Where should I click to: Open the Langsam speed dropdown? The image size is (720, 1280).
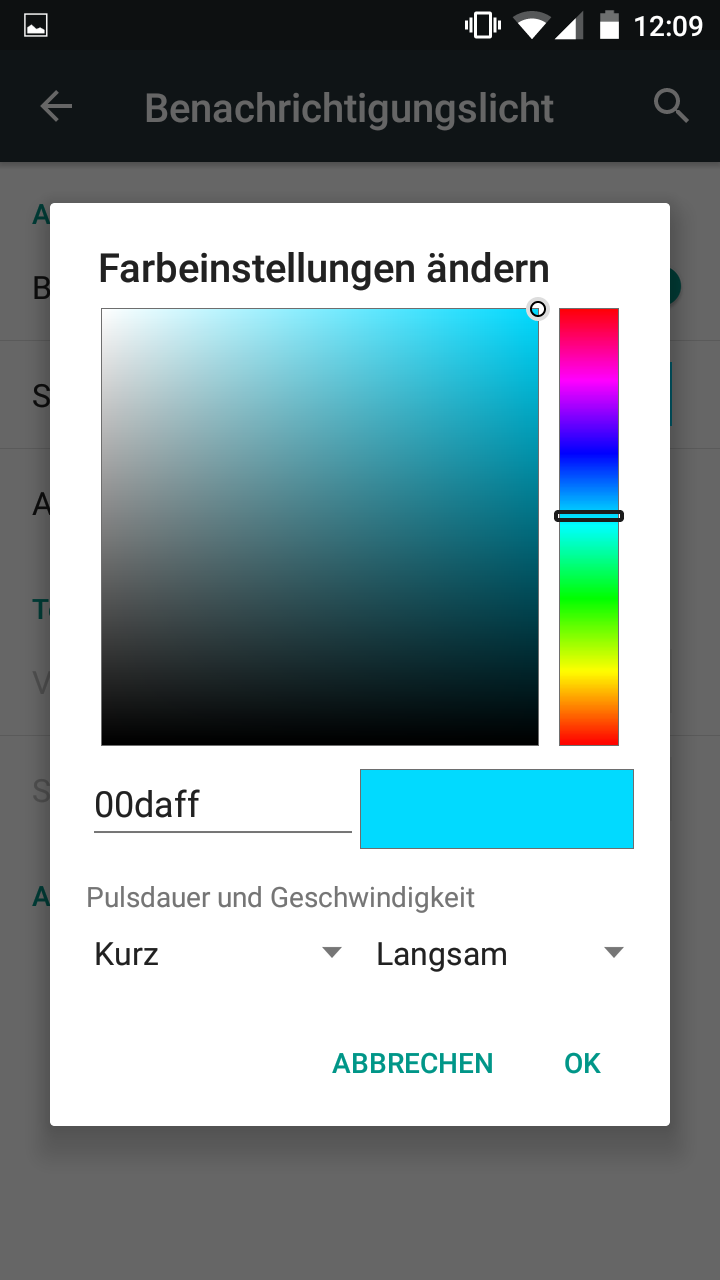tap(499, 954)
